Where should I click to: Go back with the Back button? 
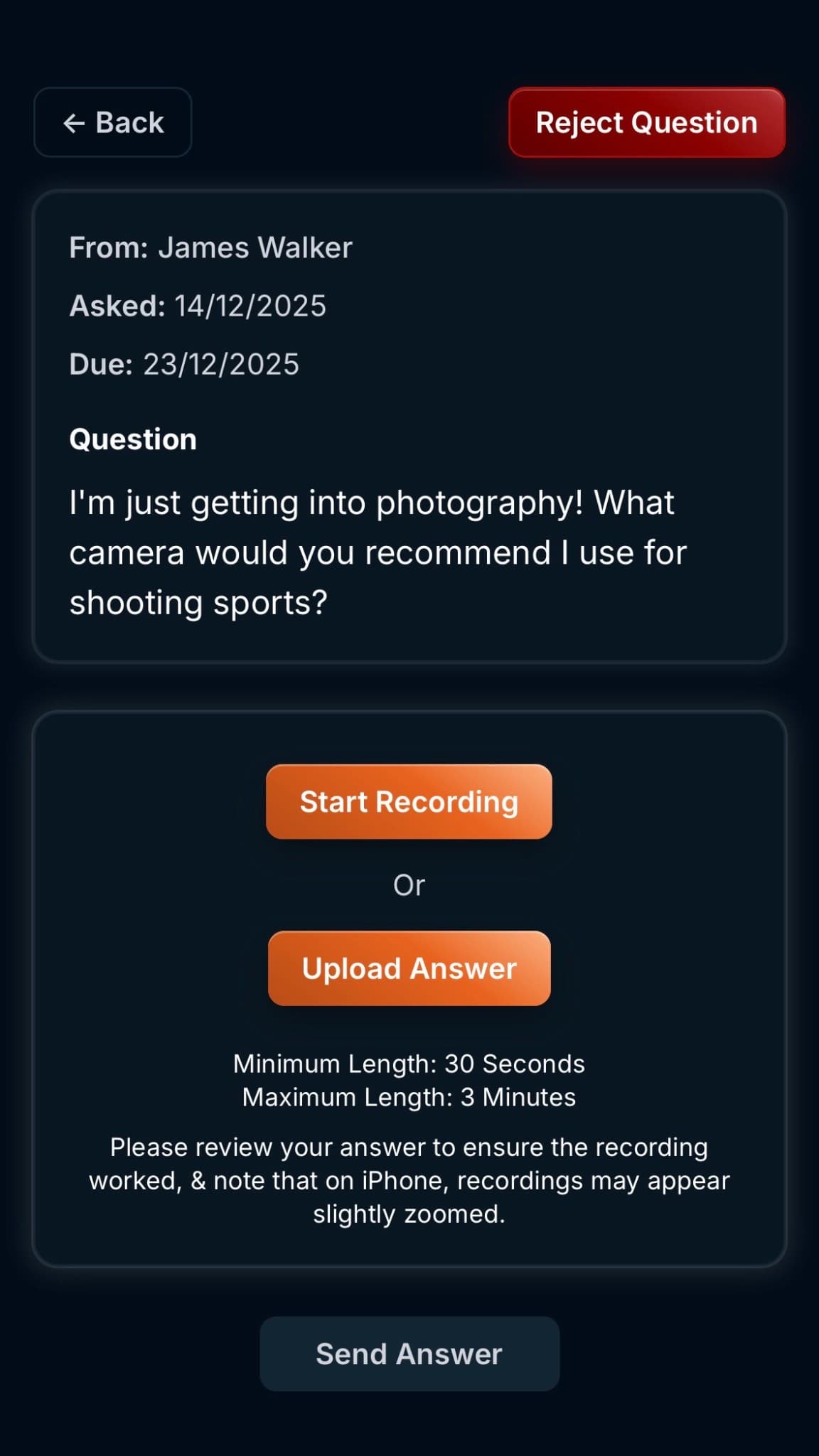pos(113,122)
